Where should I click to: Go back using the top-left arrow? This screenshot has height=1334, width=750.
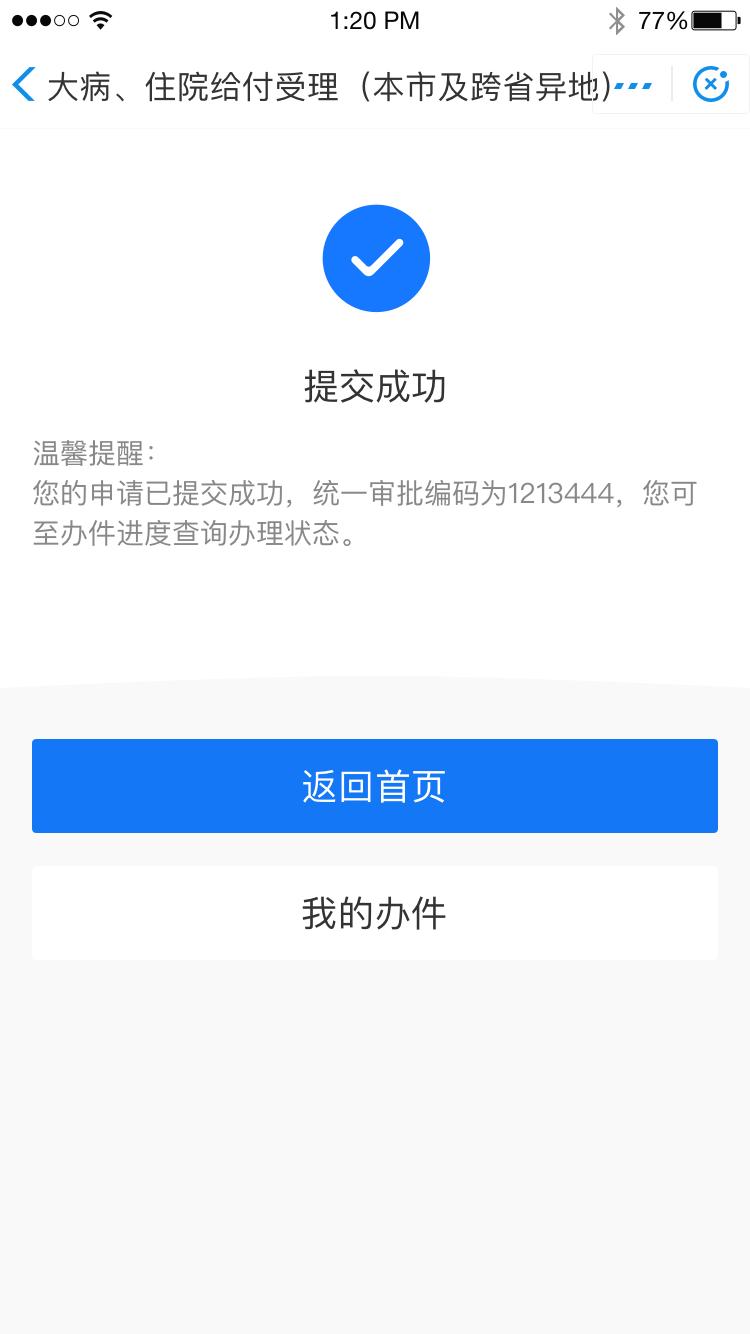tap(24, 85)
